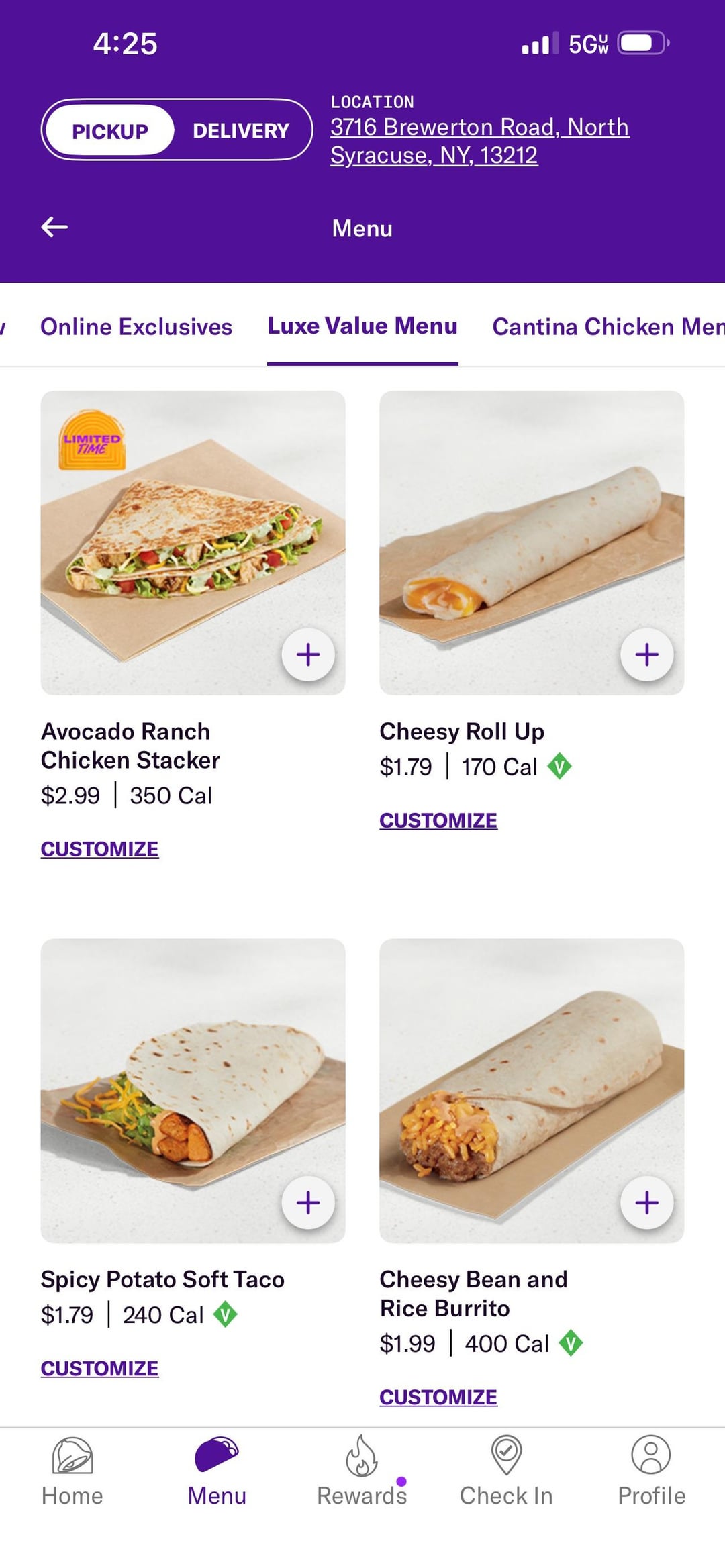725x1568 pixels.
Task: Open the Rewards tab
Action: [362, 1471]
